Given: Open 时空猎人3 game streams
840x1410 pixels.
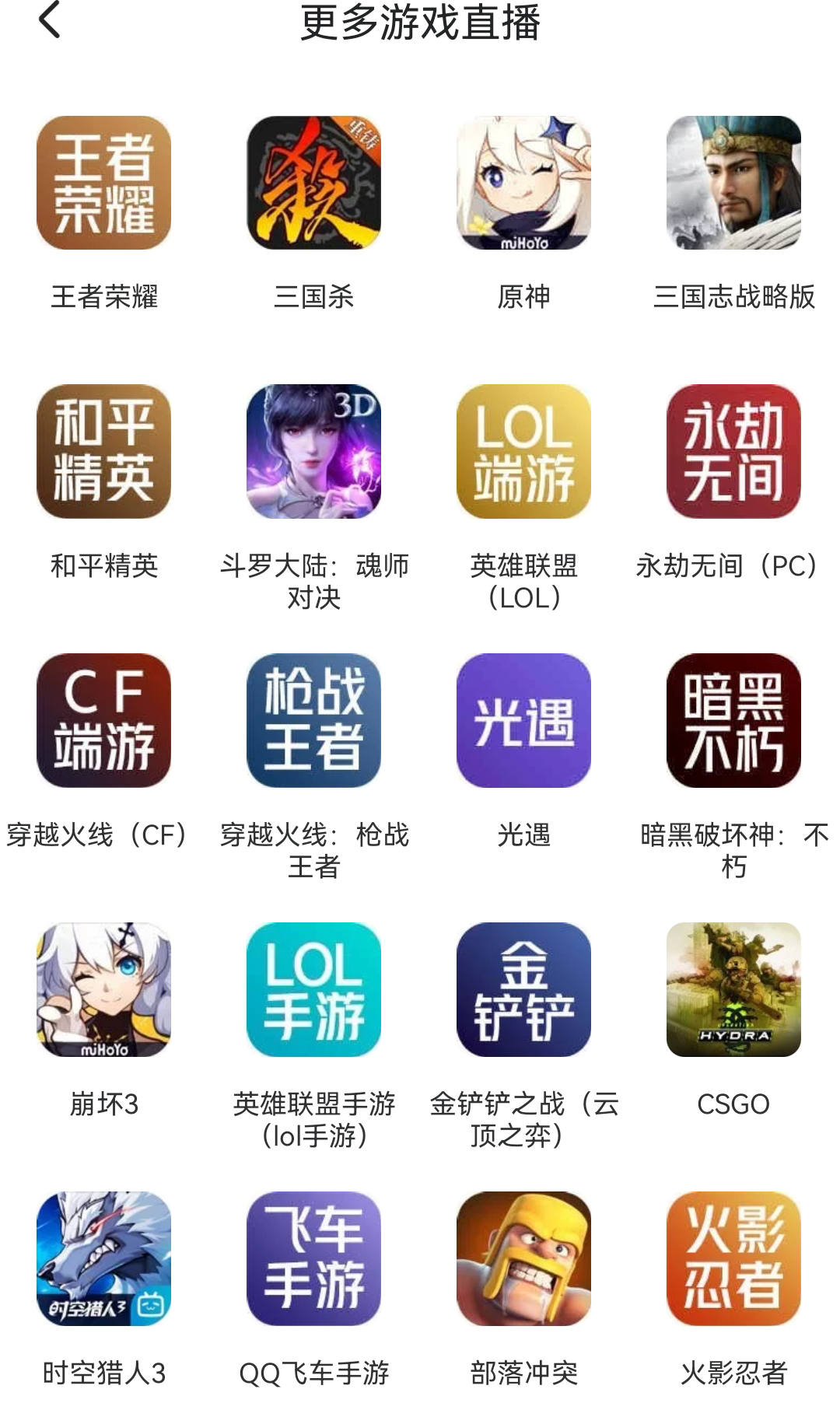Looking at the screenshot, I should tap(103, 1258).
